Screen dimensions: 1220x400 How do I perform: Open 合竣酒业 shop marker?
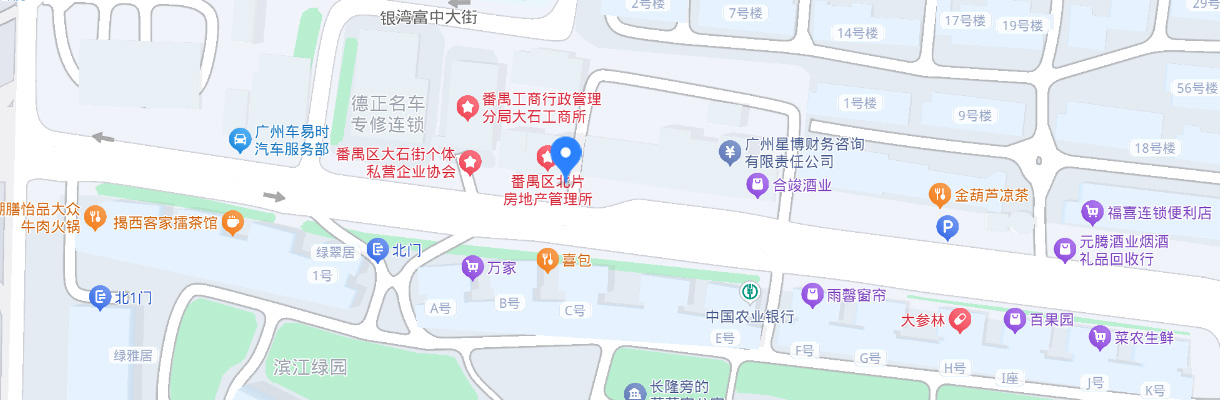[x=757, y=185]
